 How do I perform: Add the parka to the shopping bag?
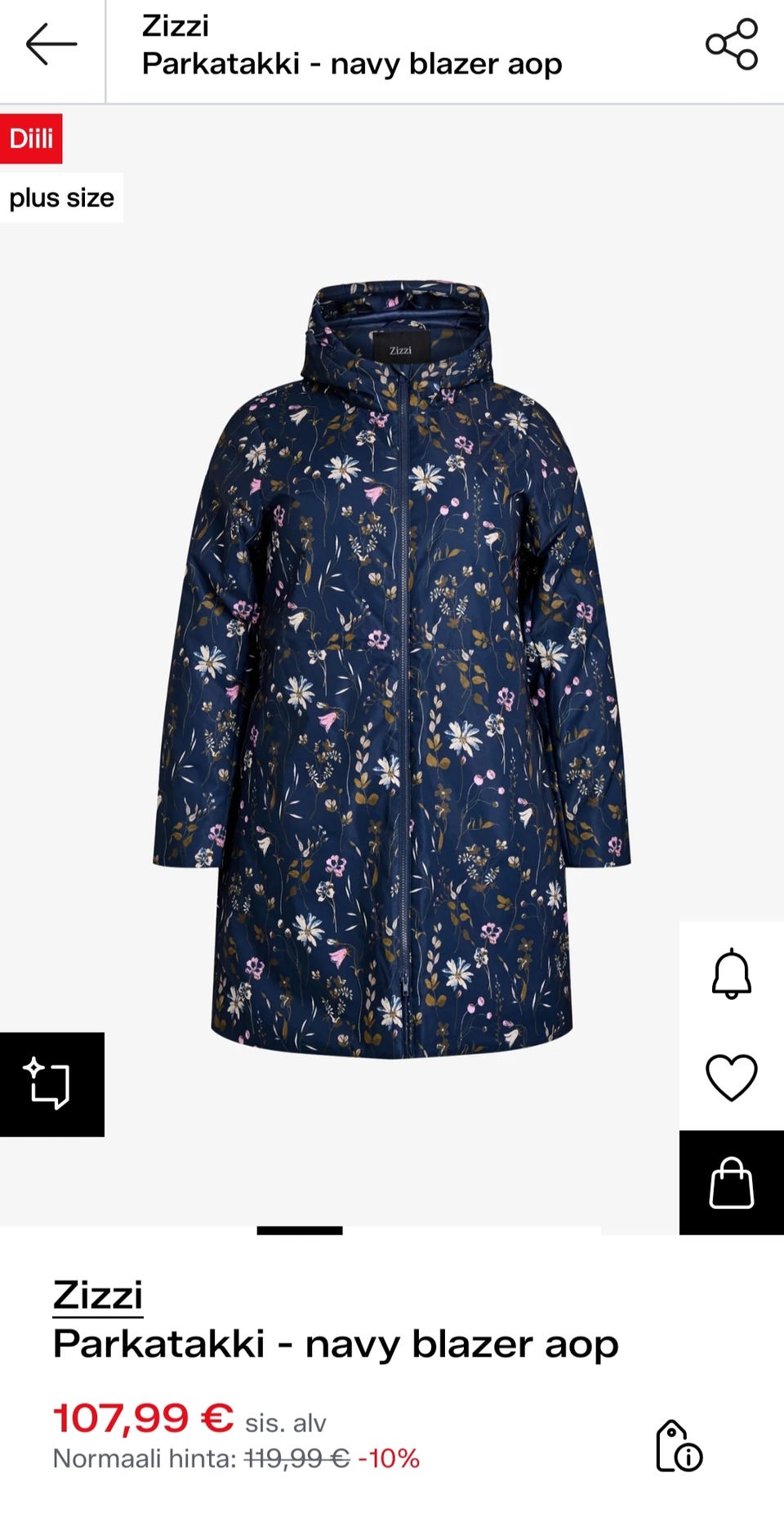point(731,1182)
